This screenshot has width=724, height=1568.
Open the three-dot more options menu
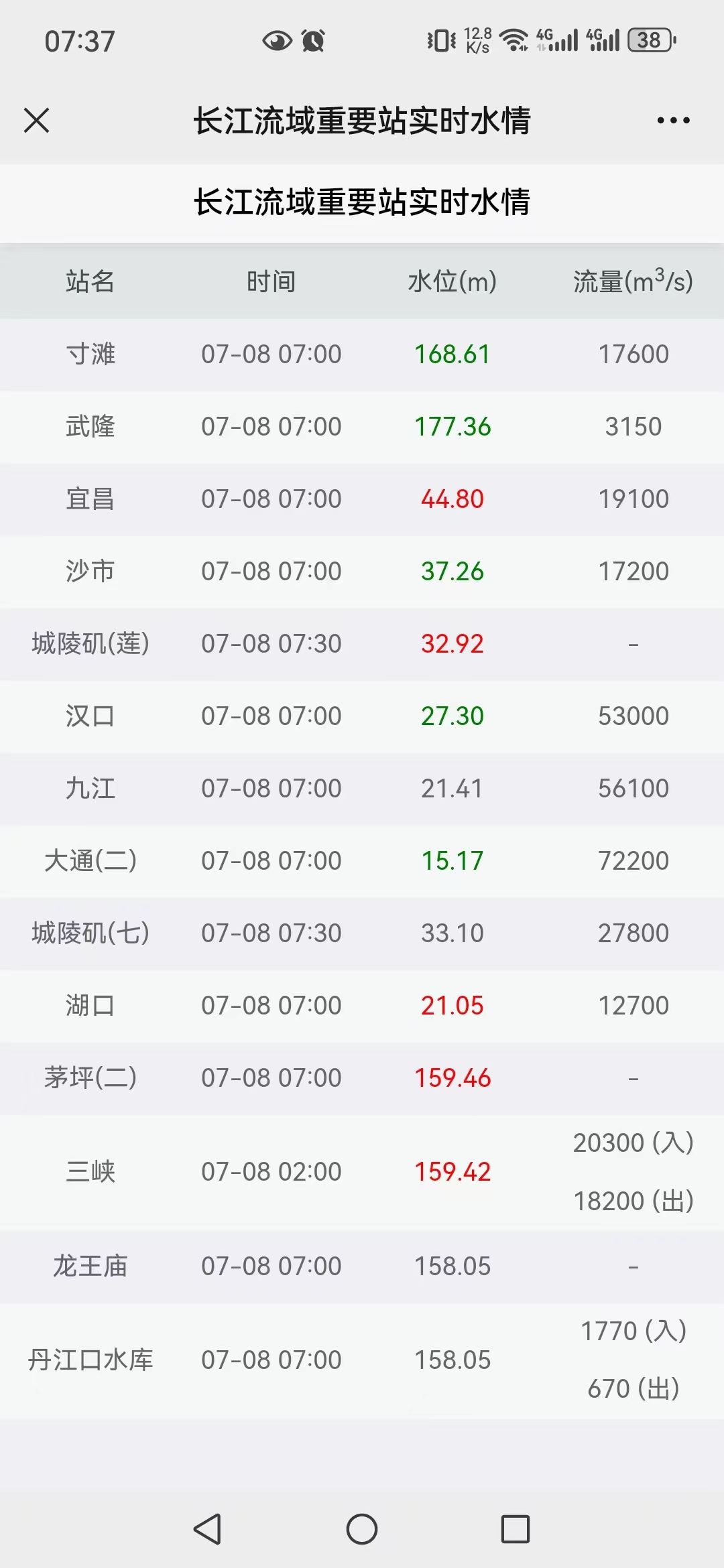(x=673, y=121)
